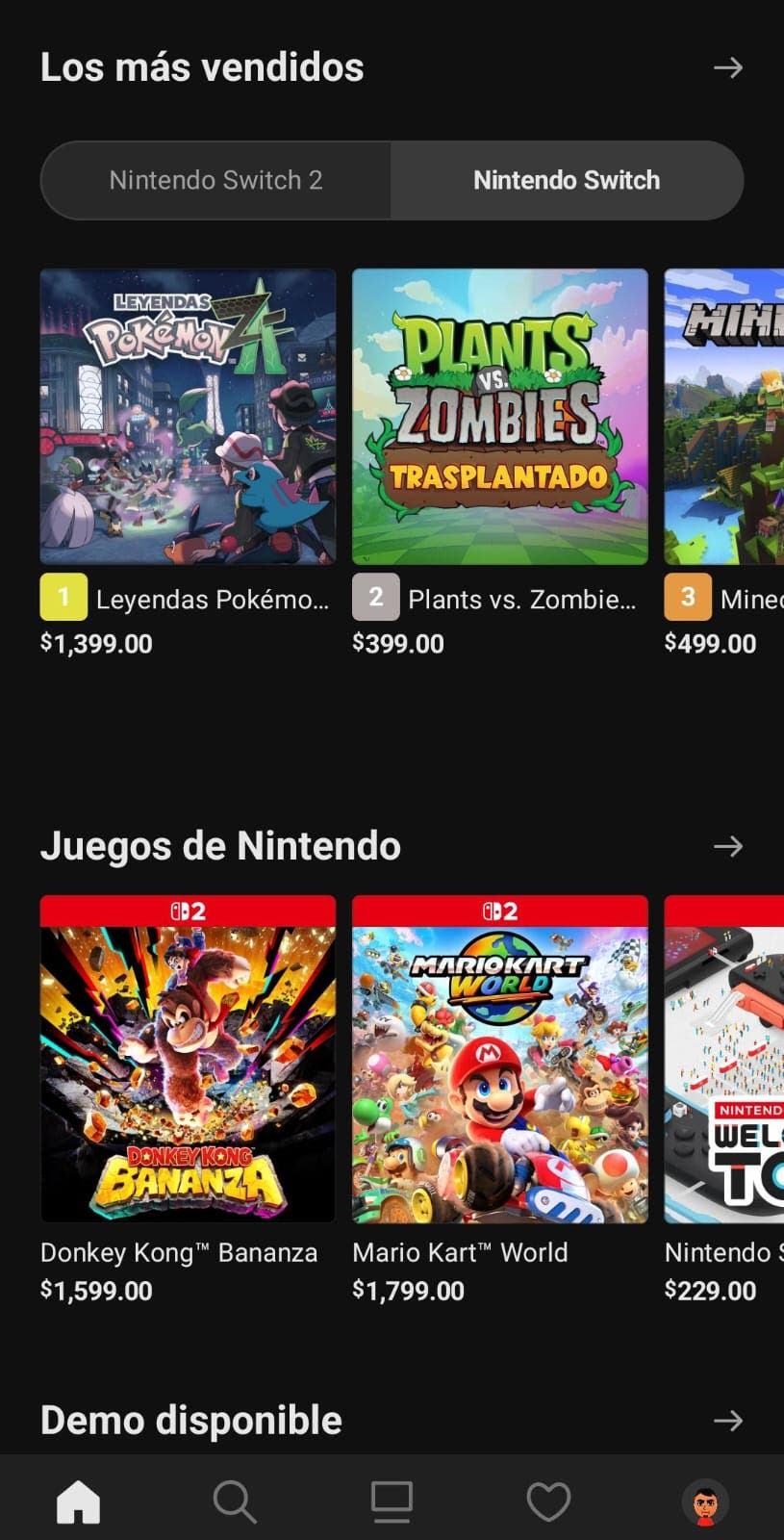This screenshot has width=784, height=1540.
Task: Select the Nintendo Switch filter option
Action: [566, 180]
